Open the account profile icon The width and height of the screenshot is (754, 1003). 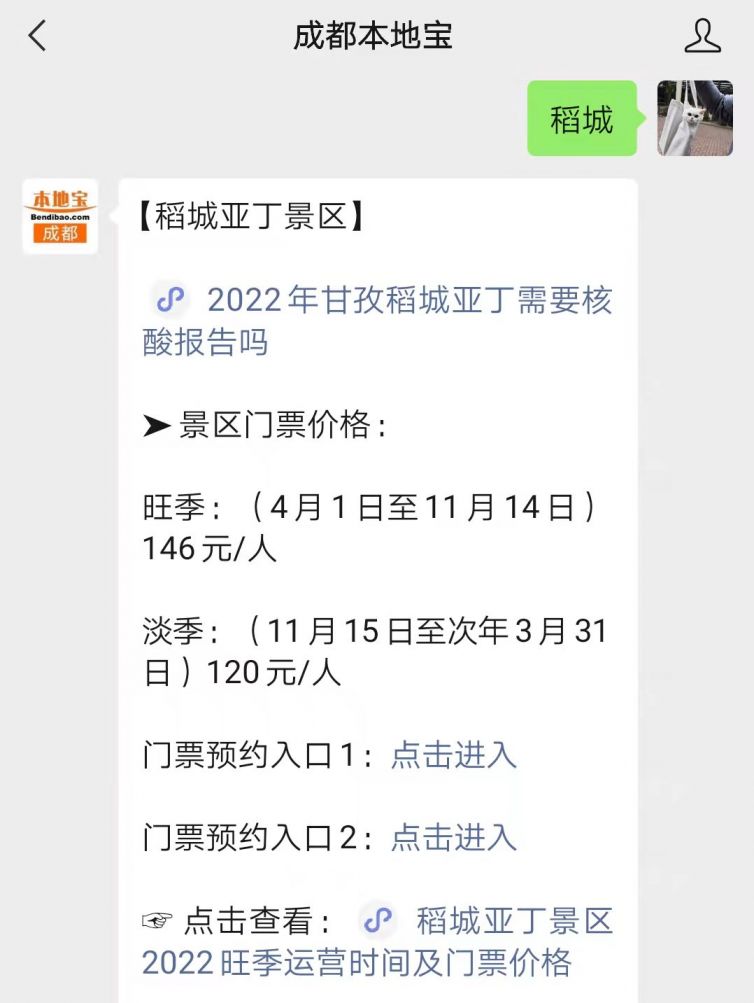(x=702, y=36)
